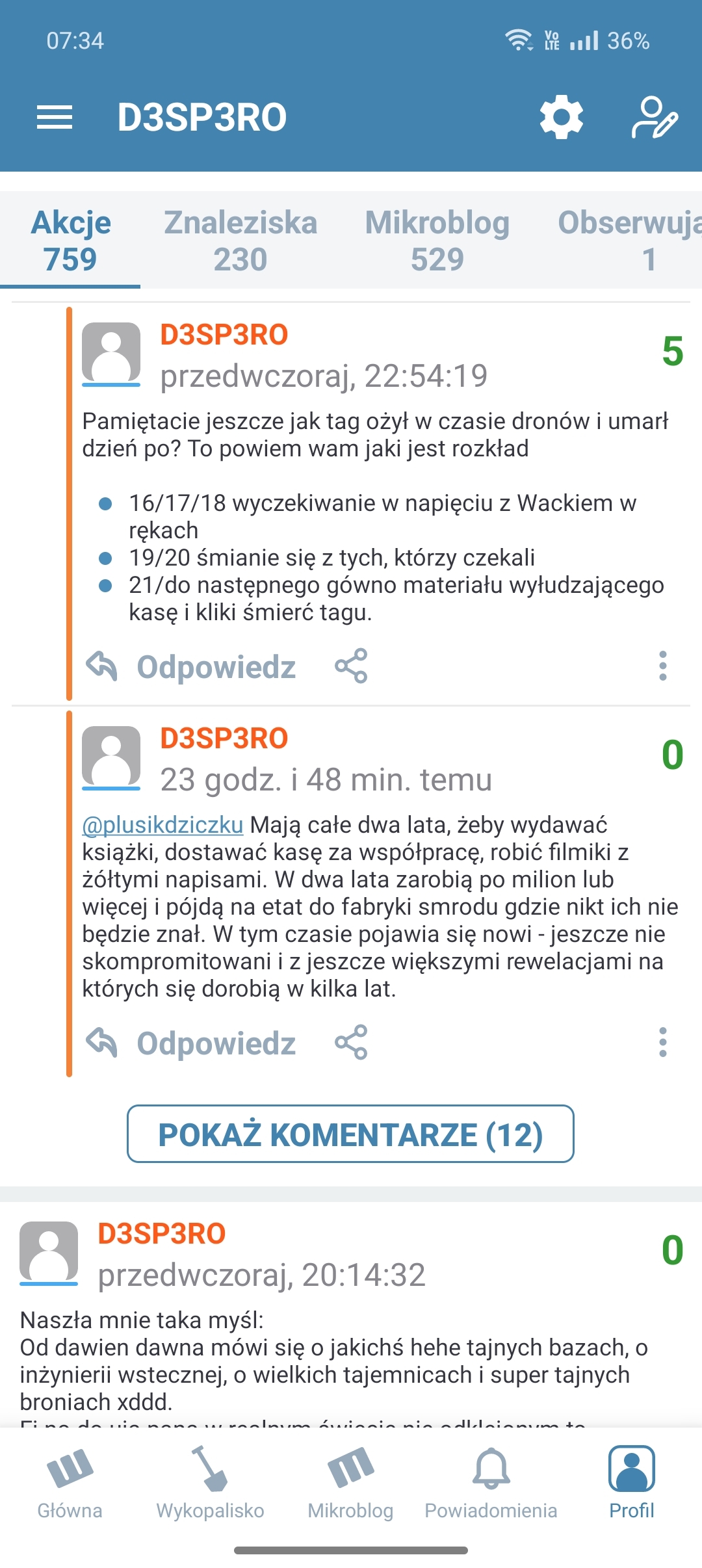Tap the edit profile icon
Viewport: 702px width, 1568px height.
654,118
